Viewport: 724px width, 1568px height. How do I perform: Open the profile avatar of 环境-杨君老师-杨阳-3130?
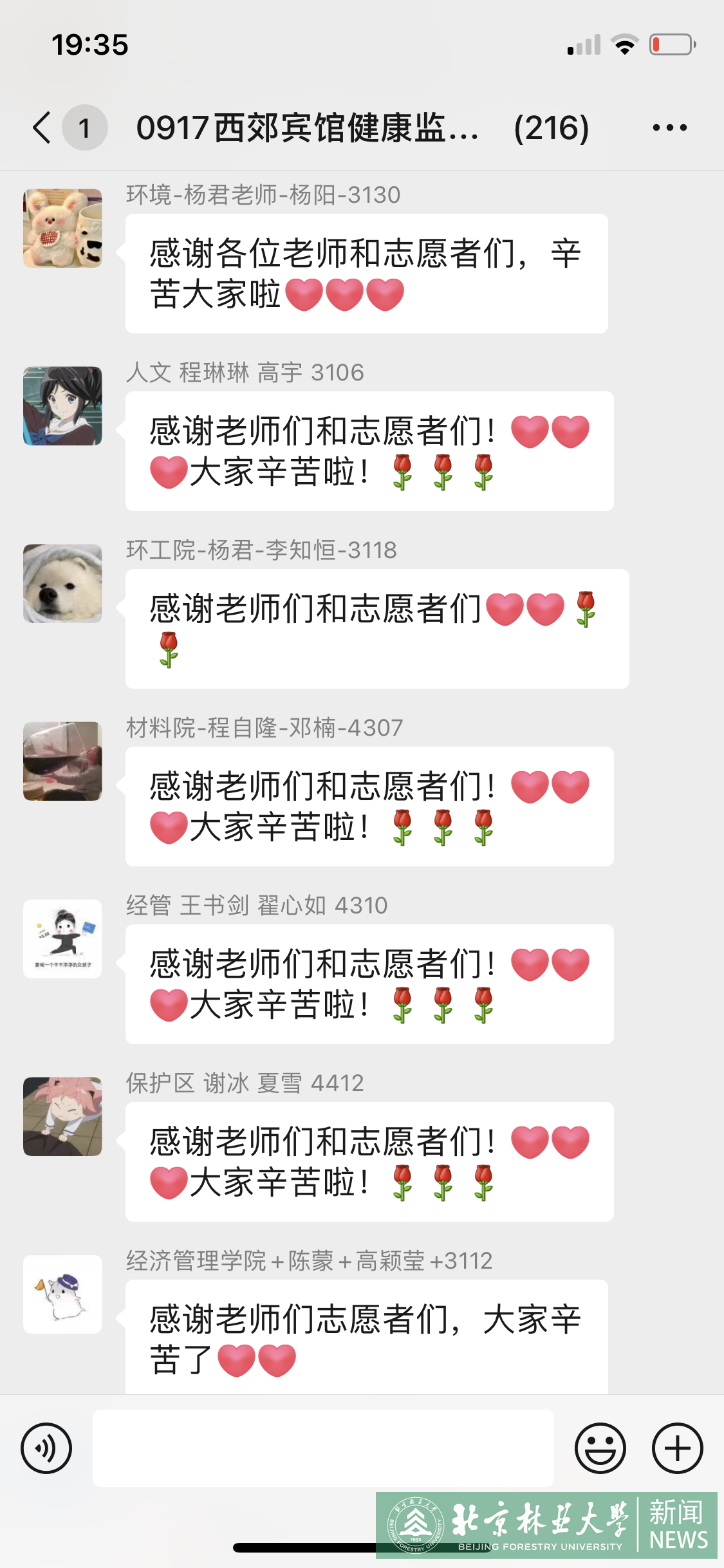point(62,228)
